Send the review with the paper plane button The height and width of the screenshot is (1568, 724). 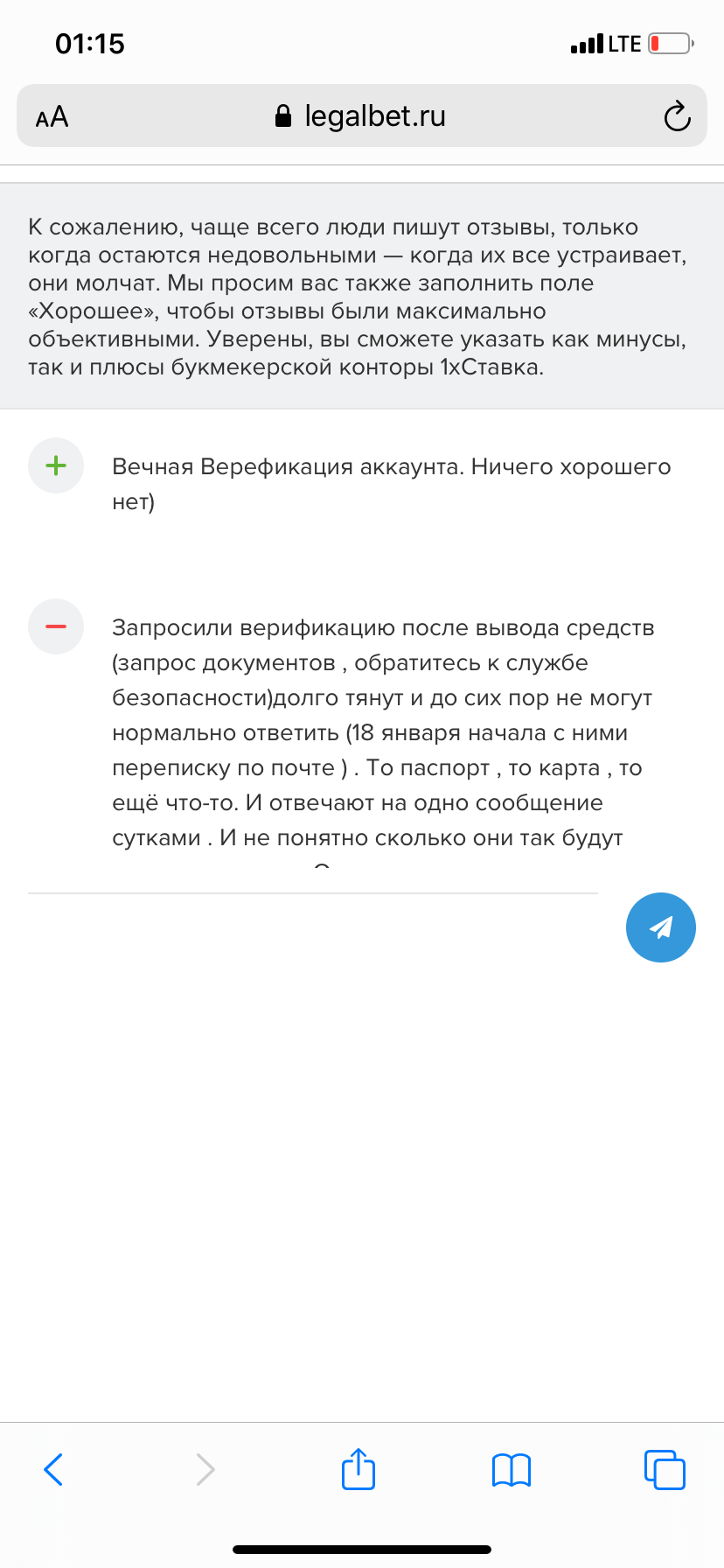(660, 927)
